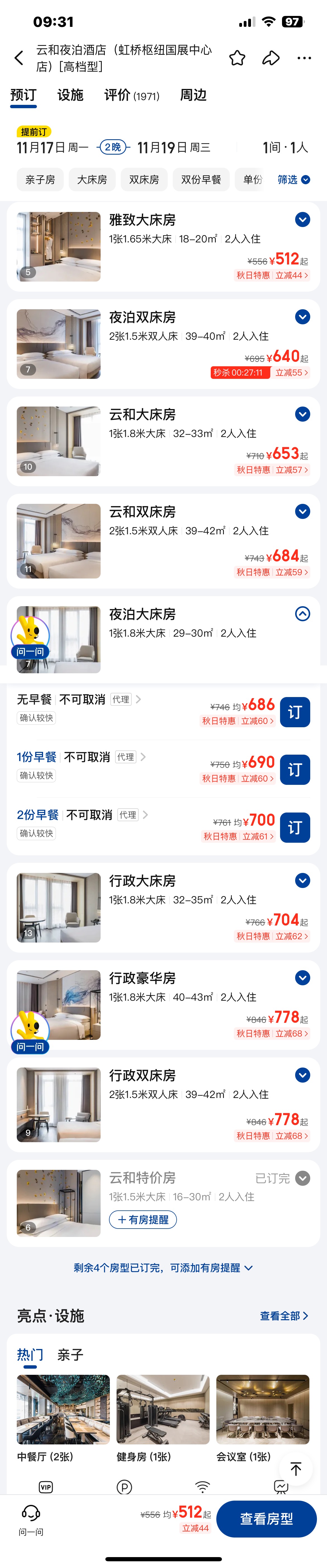The width and height of the screenshot is (327, 1568).
Task: Switch to the 设施 tab
Action: (70, 95)
